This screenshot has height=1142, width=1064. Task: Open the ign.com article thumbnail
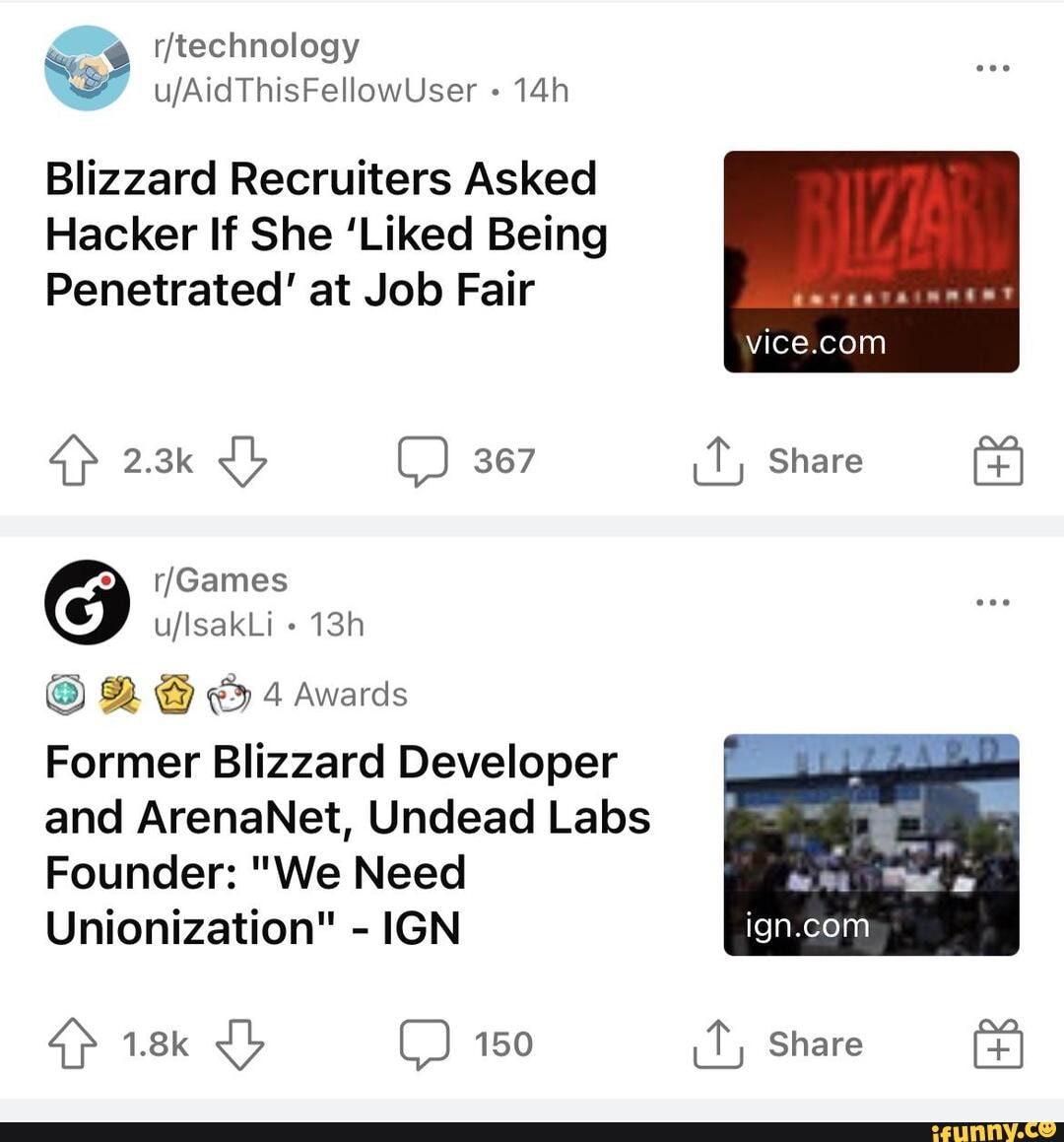click(871, 843)
